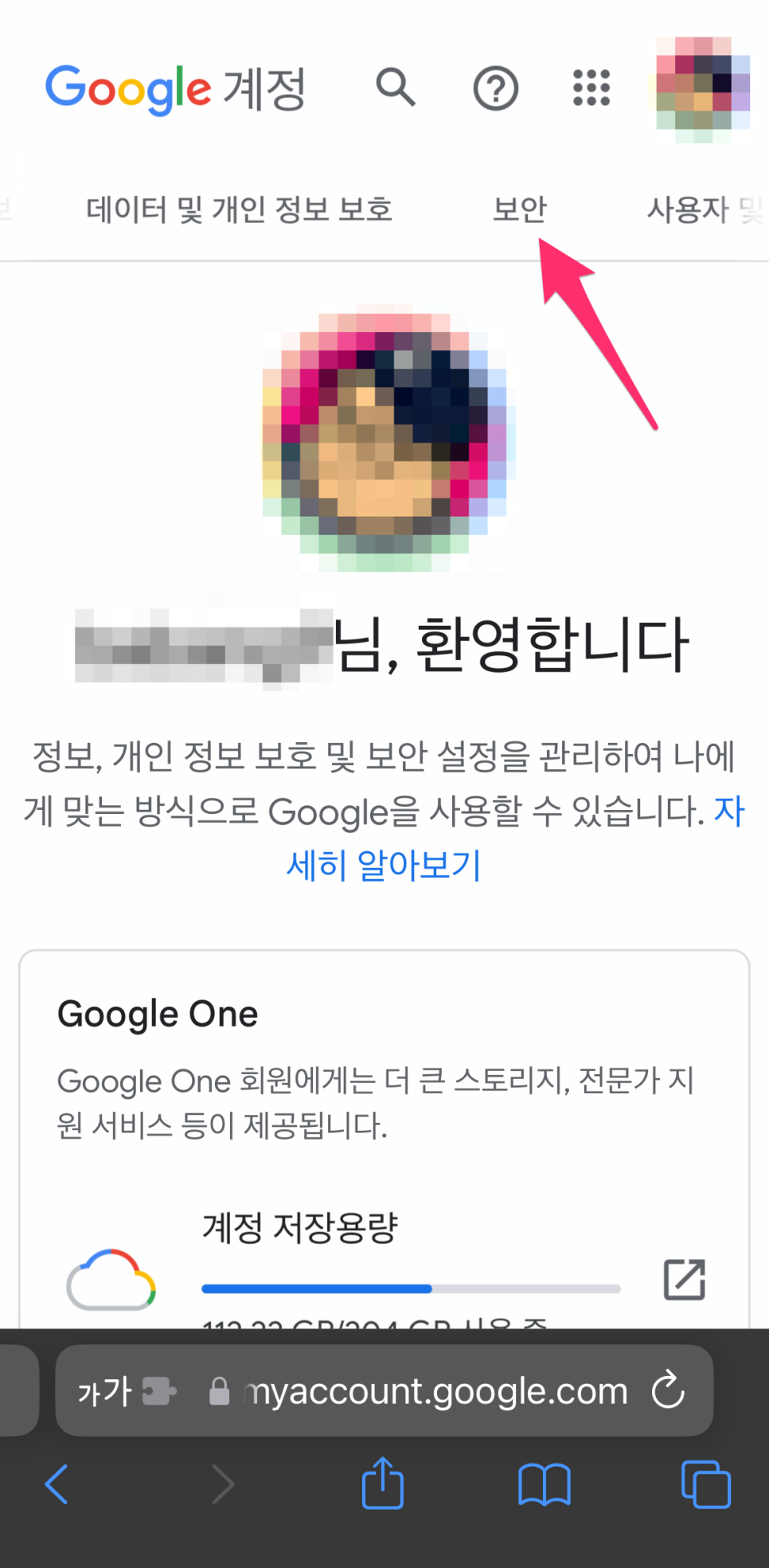Open the help question mark icon
Screen dimensions: 769x1568
click(x=495, y=88)
